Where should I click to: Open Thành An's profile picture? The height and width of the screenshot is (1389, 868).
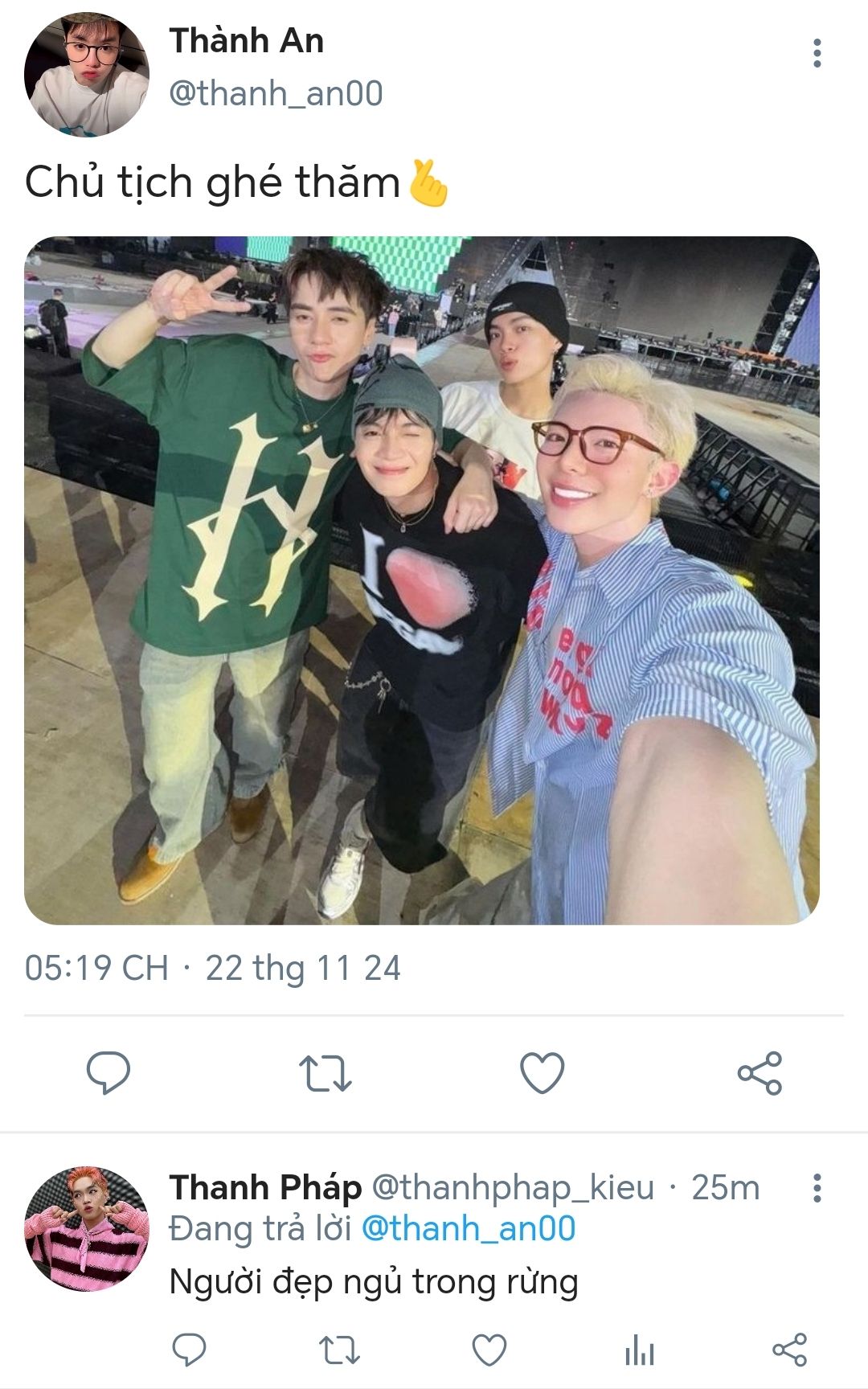click(87, 74)
